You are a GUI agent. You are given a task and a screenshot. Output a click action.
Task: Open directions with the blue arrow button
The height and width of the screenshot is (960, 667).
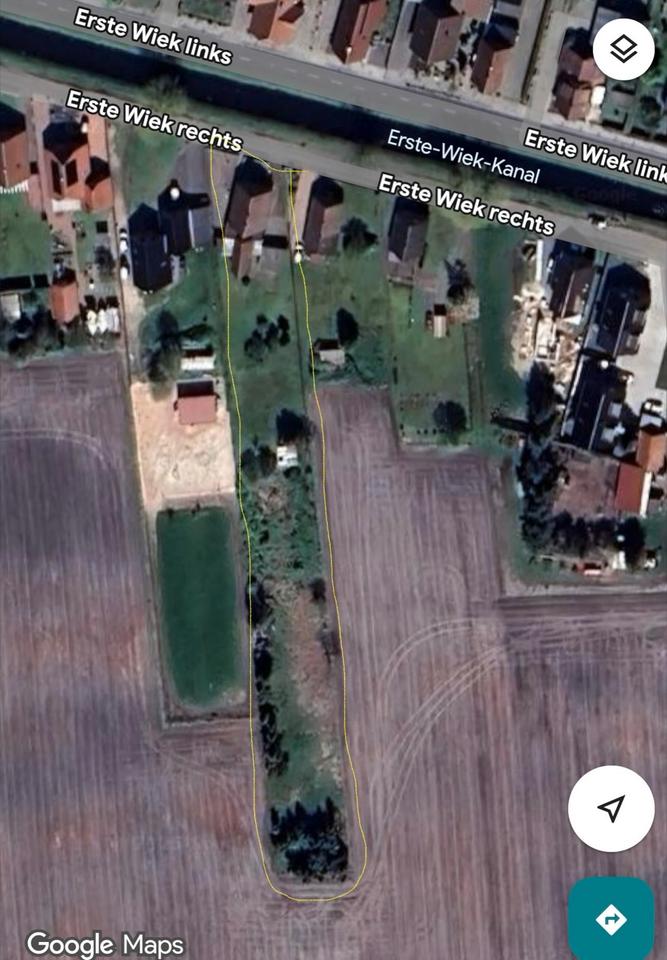[611, 918]
